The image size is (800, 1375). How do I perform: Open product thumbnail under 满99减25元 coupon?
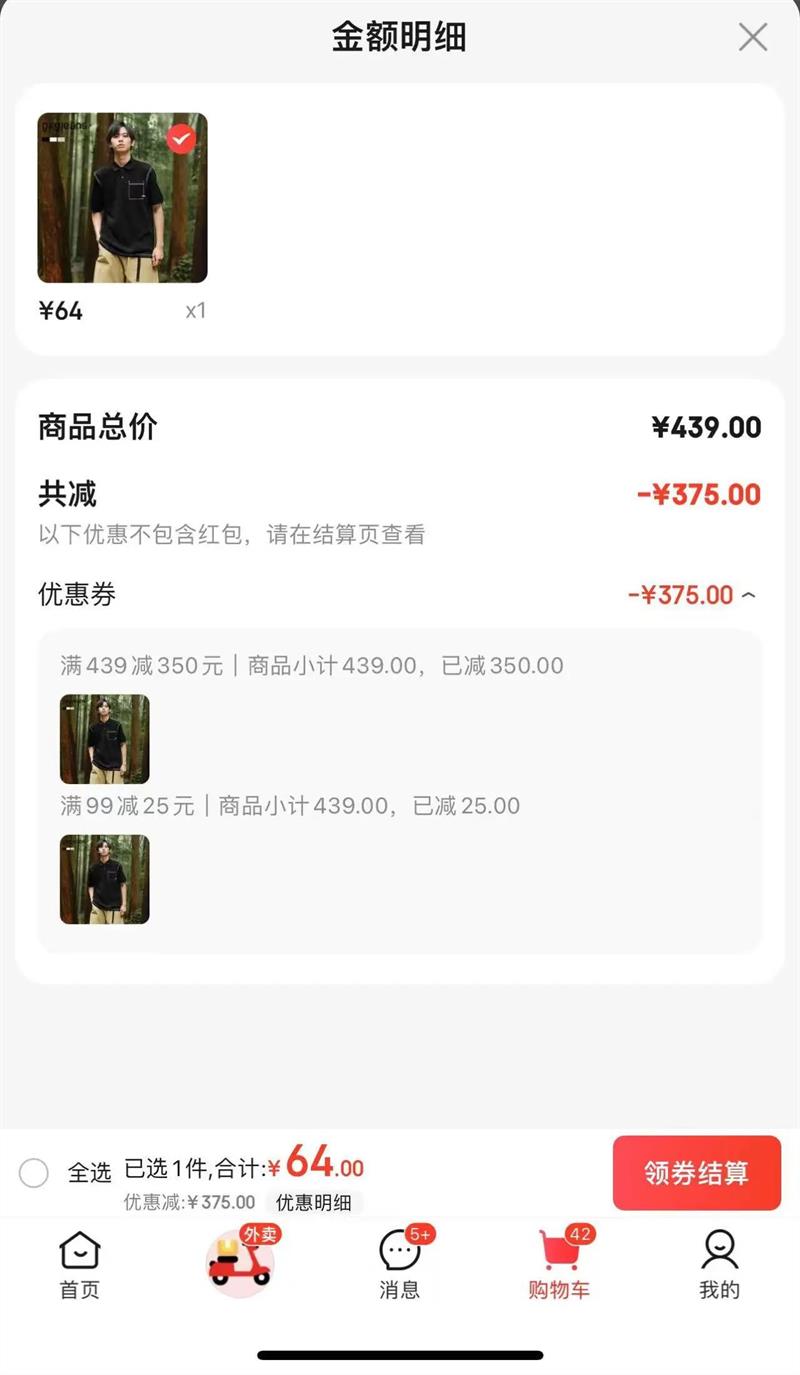click(105, 879)
